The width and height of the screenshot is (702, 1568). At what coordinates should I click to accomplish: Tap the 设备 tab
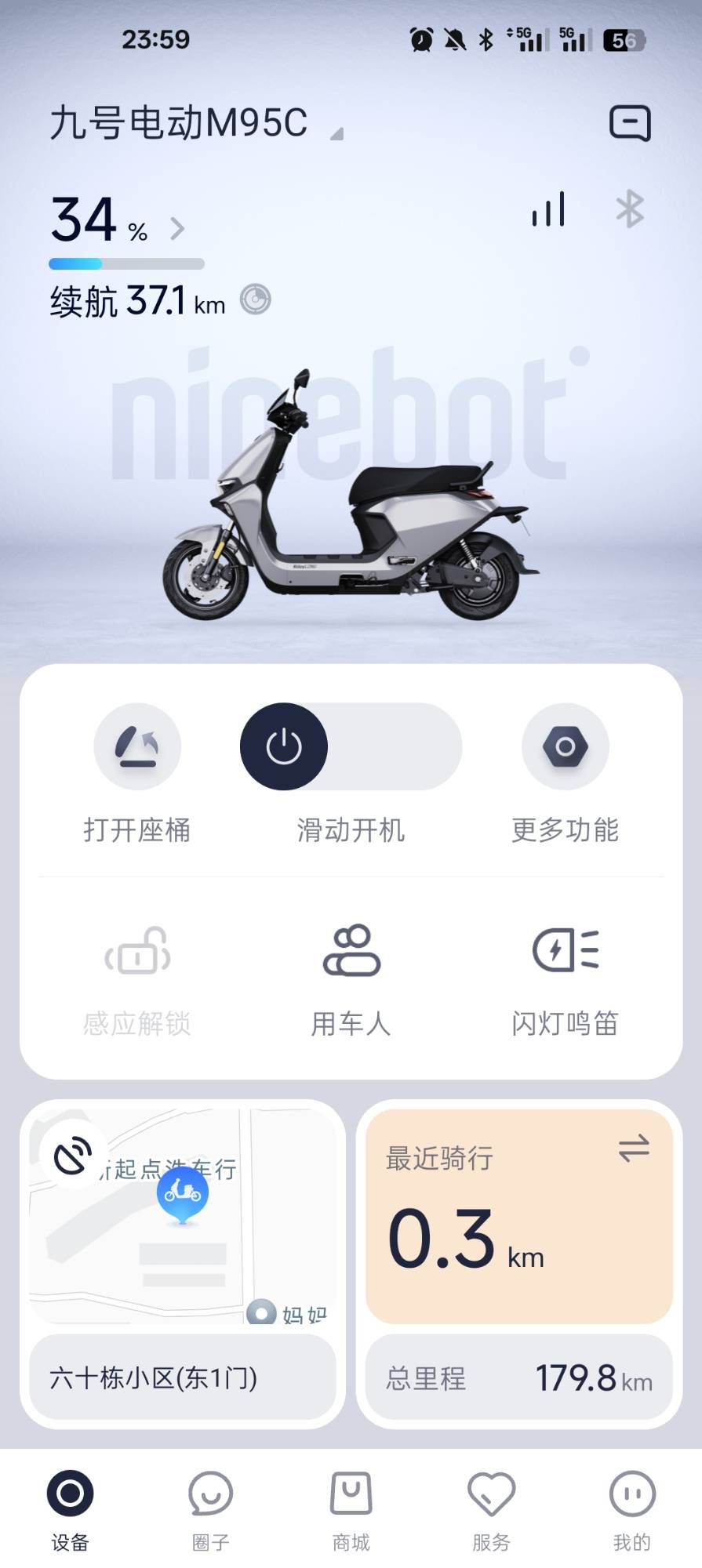[x=70, y=1511]
